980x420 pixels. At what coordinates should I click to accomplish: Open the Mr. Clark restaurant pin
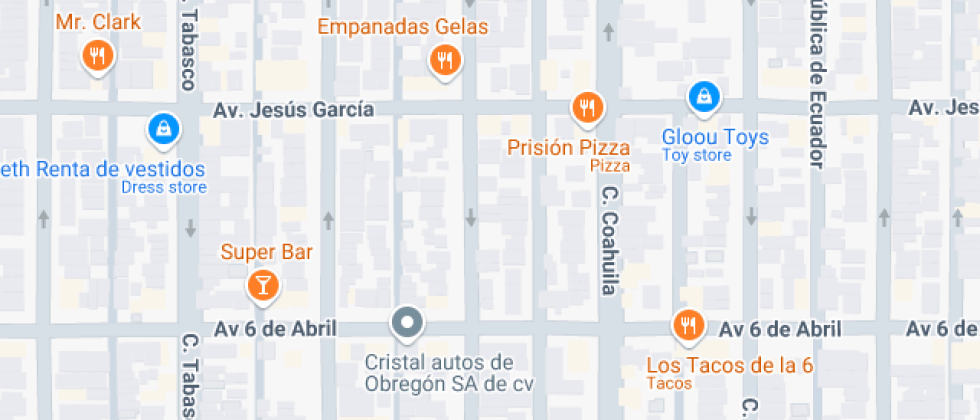[x=97, y=55]
